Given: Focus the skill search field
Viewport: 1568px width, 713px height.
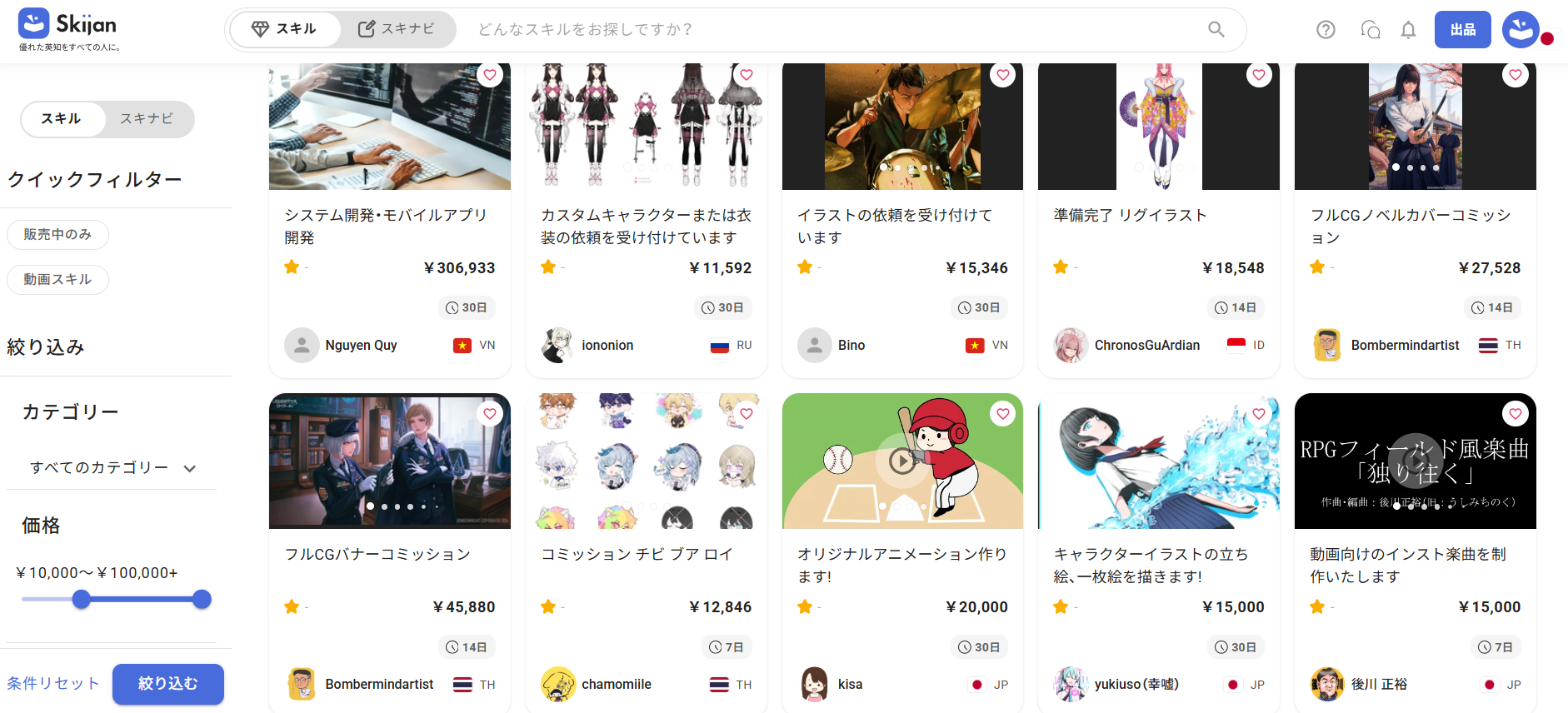Looking at the screenshot, I should 833,30.
